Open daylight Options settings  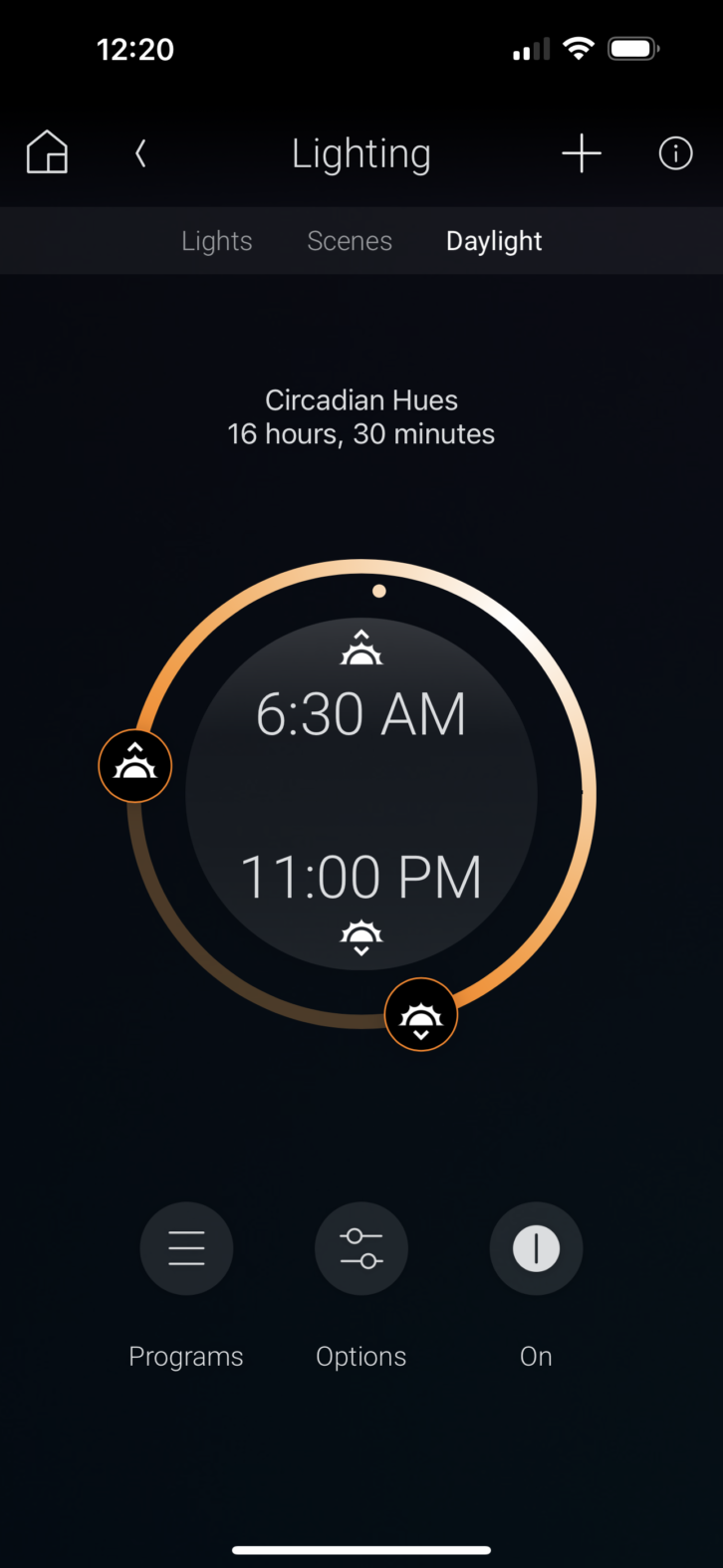[361, 1248]
